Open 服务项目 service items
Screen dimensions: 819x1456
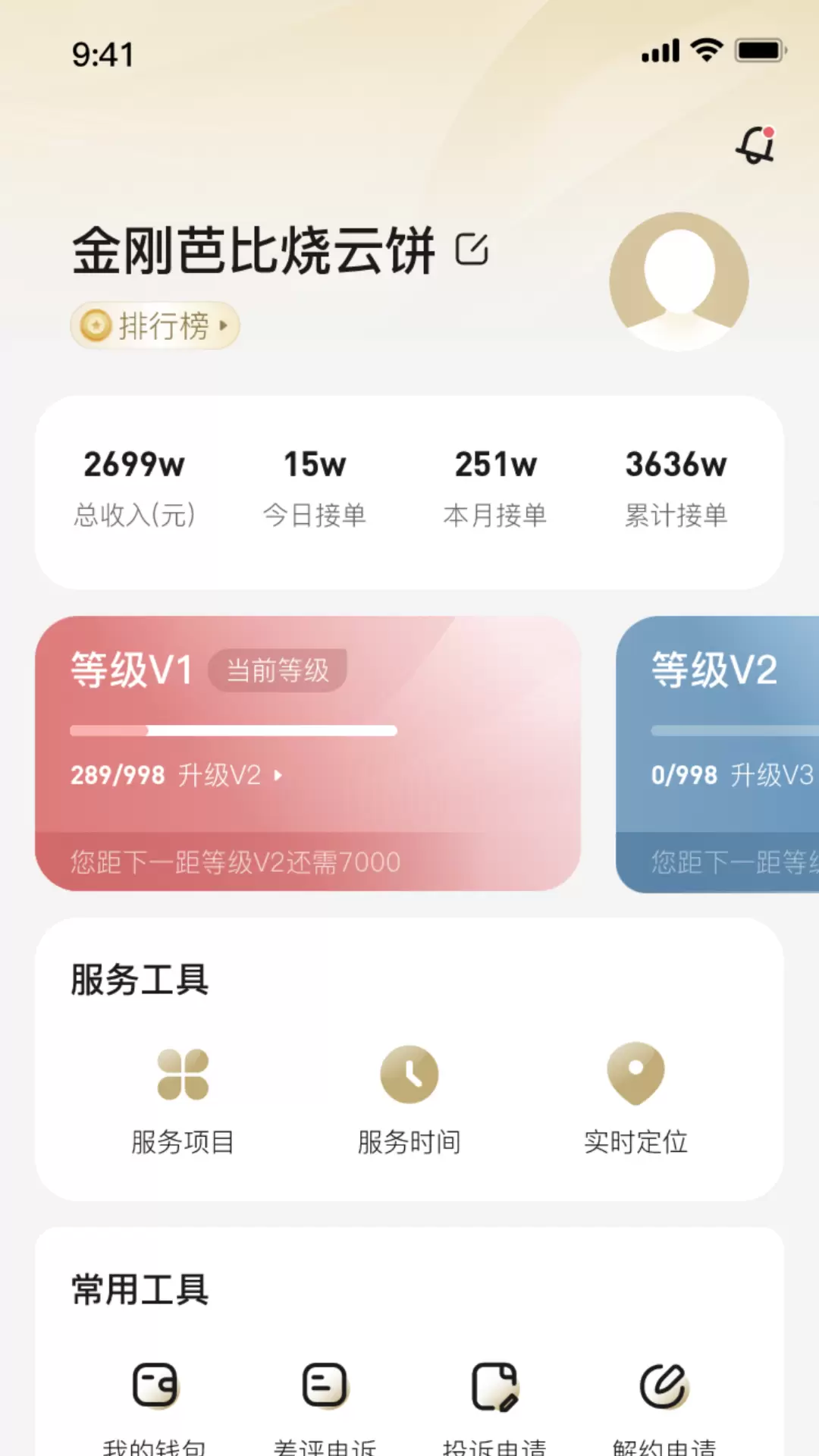[x=183, y=1100]
